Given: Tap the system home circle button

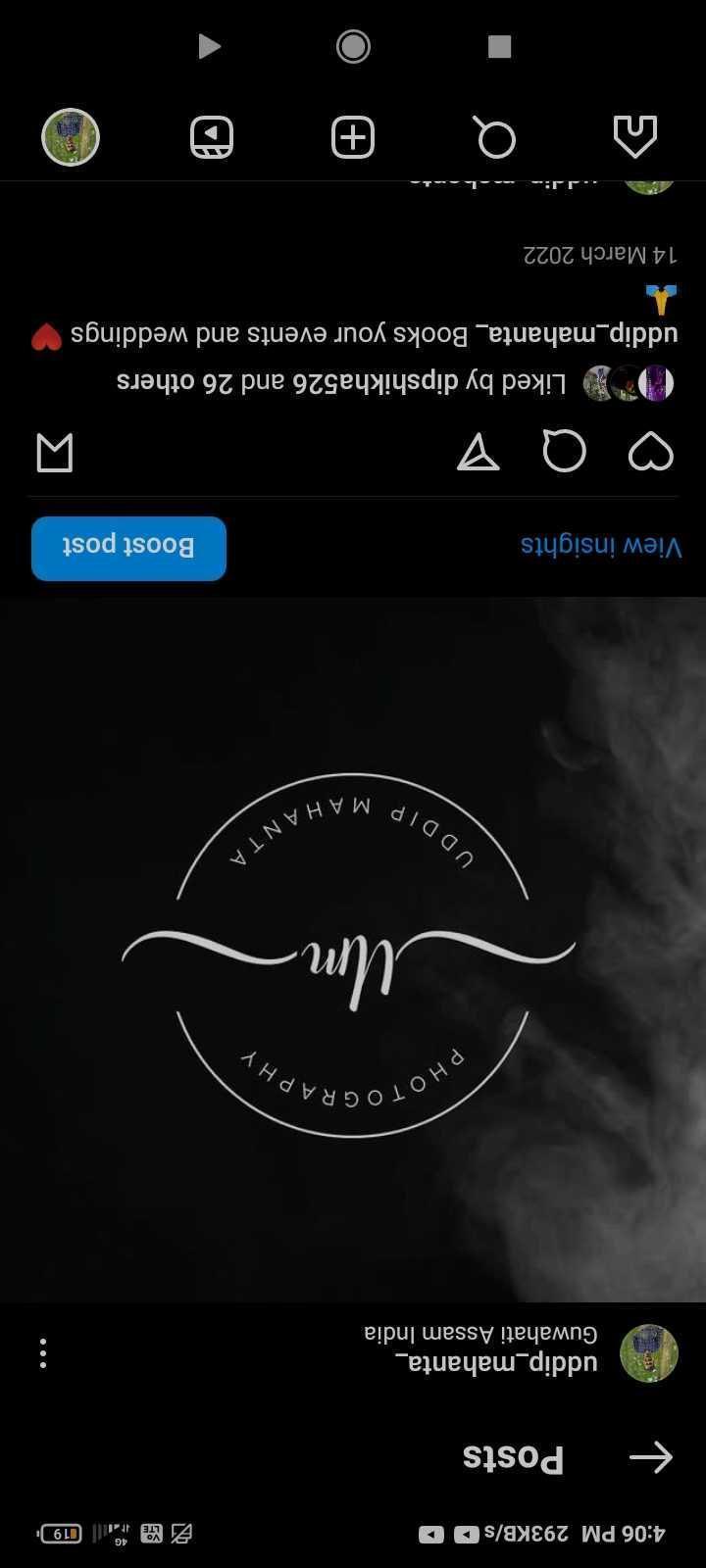Looking at the screenshot, I should (x=353, y=46).
